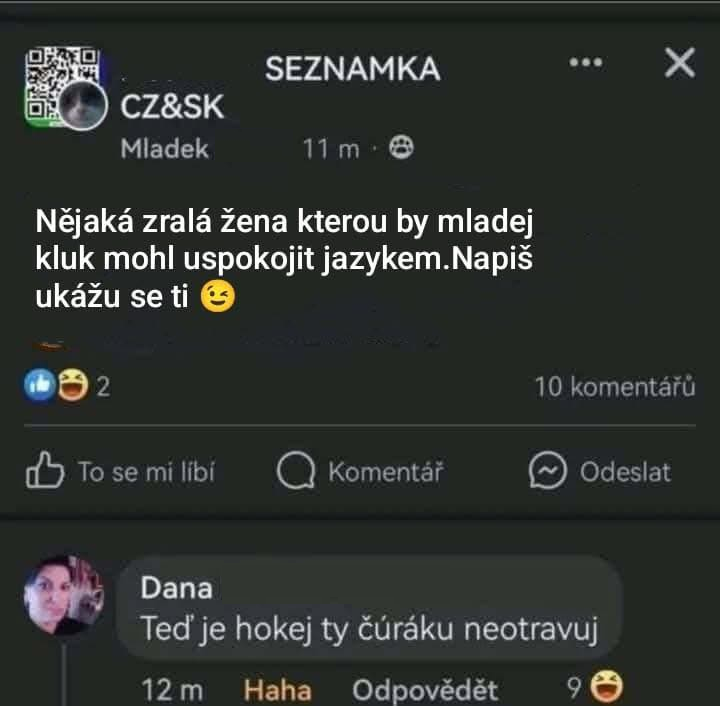Toggle the Haha reaction on Dana's comment
Screen dimensions: 720x706
(x=277, y=690)
